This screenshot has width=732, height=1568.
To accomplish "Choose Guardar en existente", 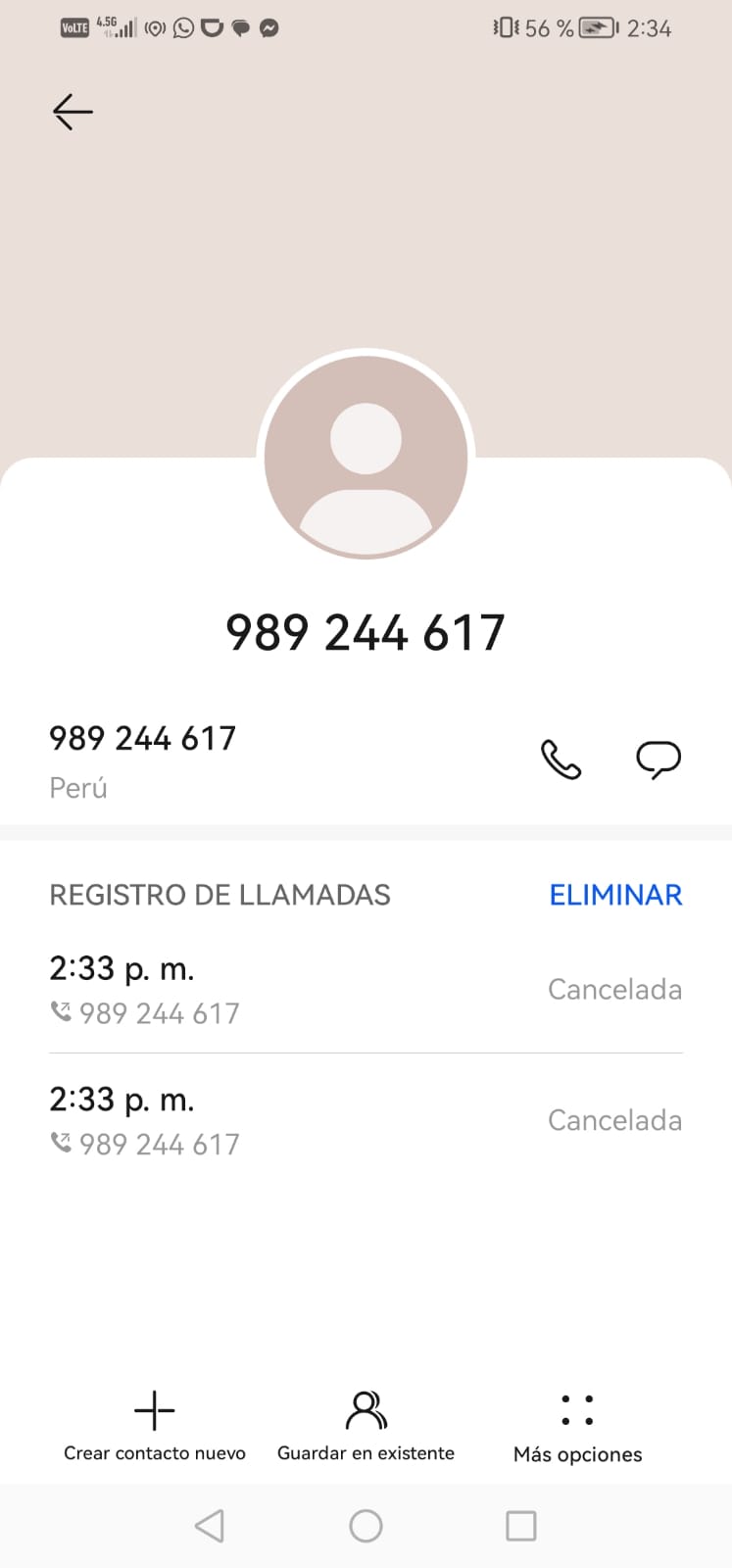I will click(366, 1426).
